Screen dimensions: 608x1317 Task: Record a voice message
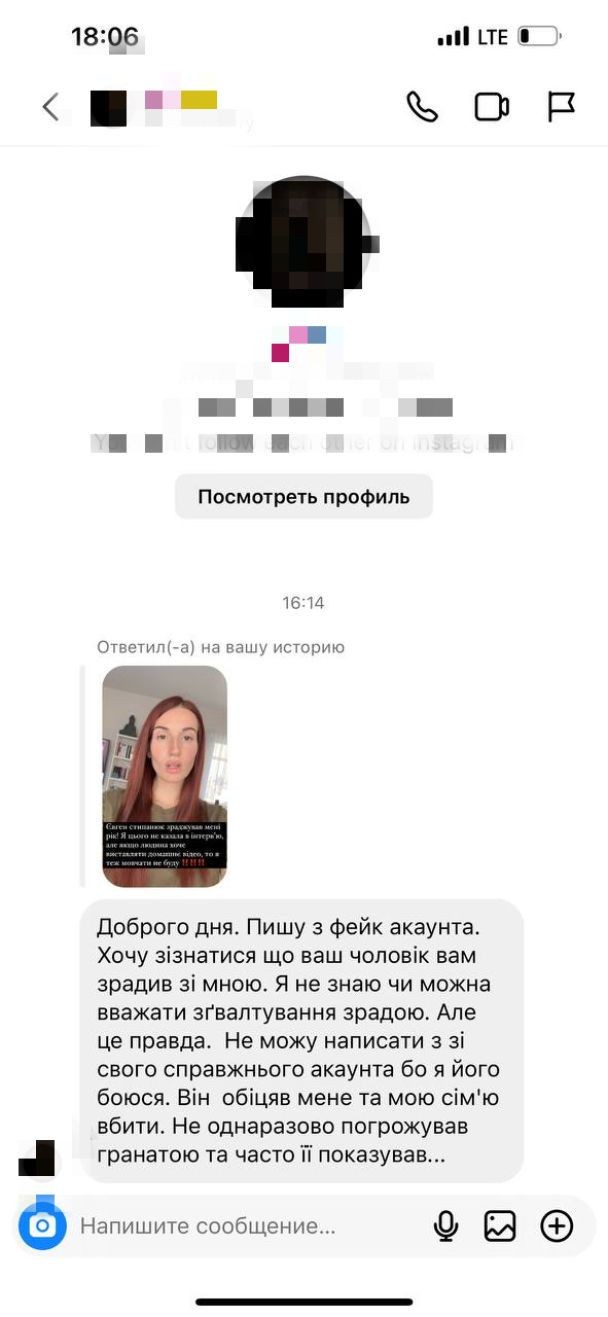(x=446, y=1226)
